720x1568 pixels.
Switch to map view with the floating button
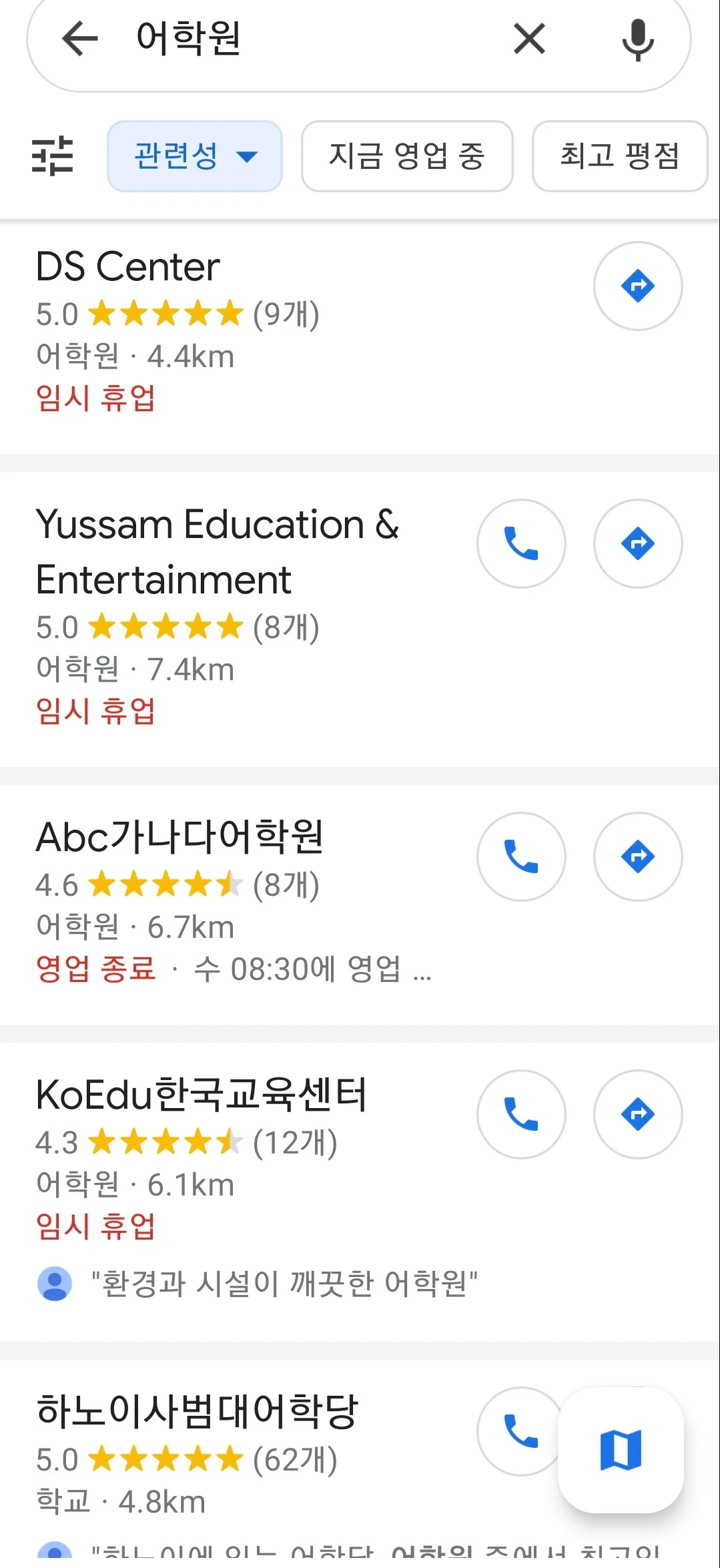coord(621,1450)
